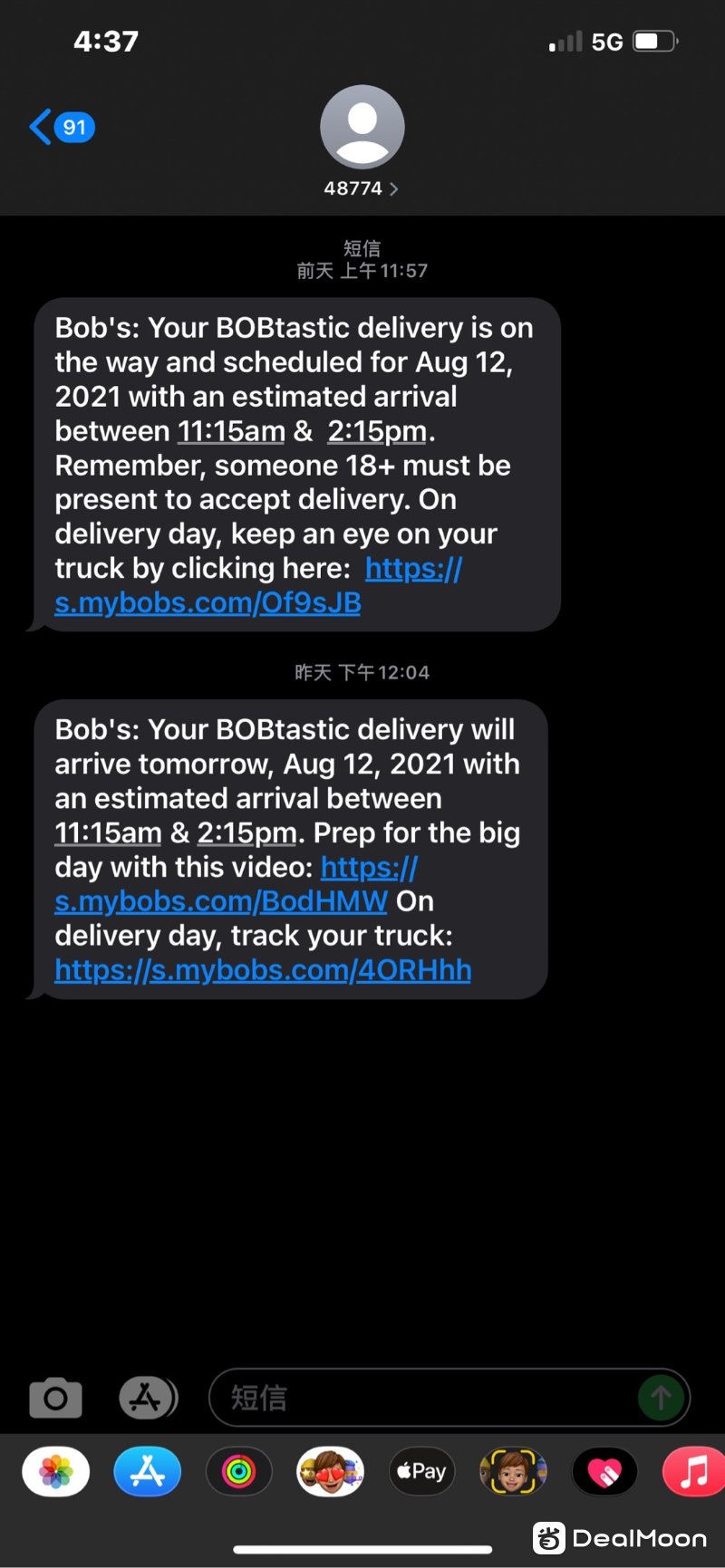Image resolution: width=725 pixels, height=1568 pixels.
Task: Open the camera to attach a photo
Action: pyautogui.click(x=55, y=1399)
